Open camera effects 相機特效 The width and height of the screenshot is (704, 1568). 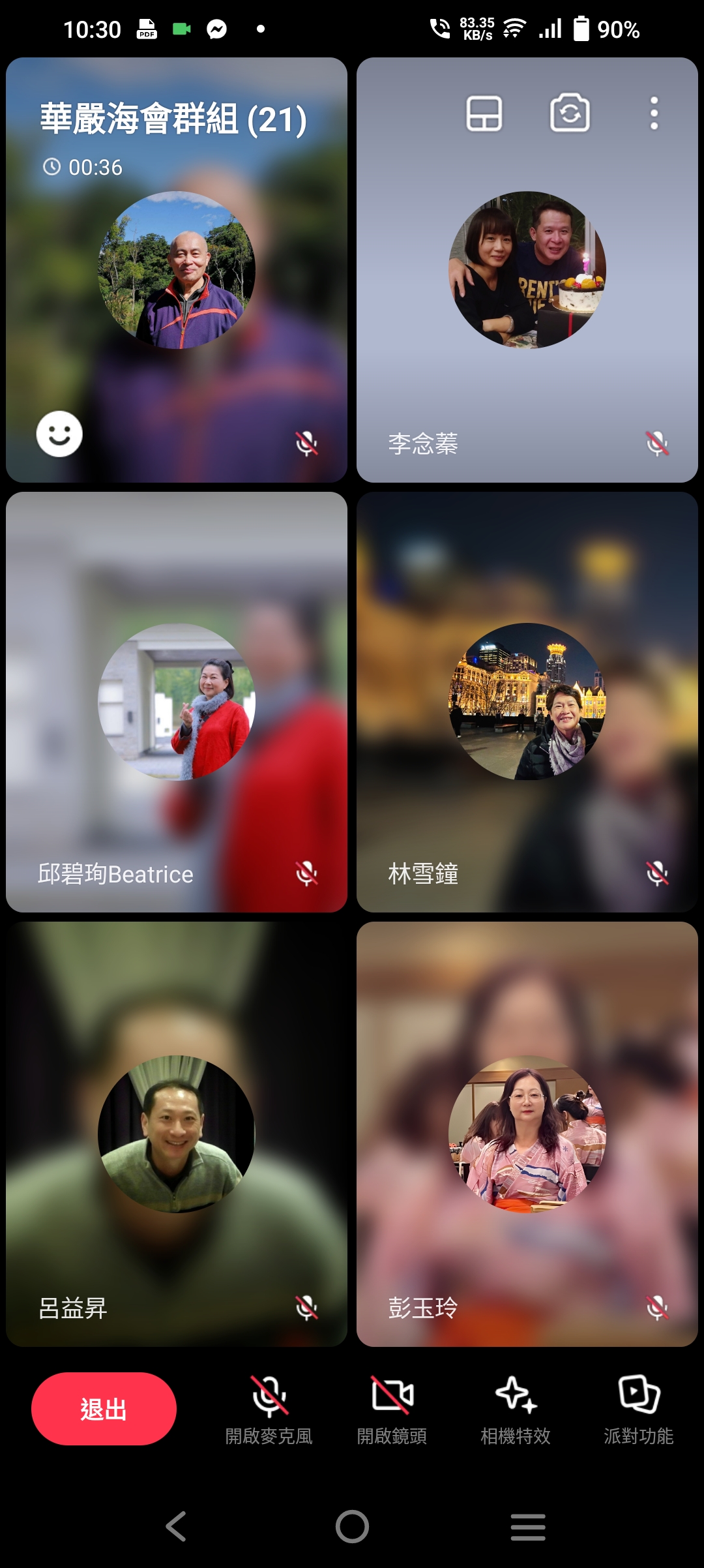point(516,1410)
